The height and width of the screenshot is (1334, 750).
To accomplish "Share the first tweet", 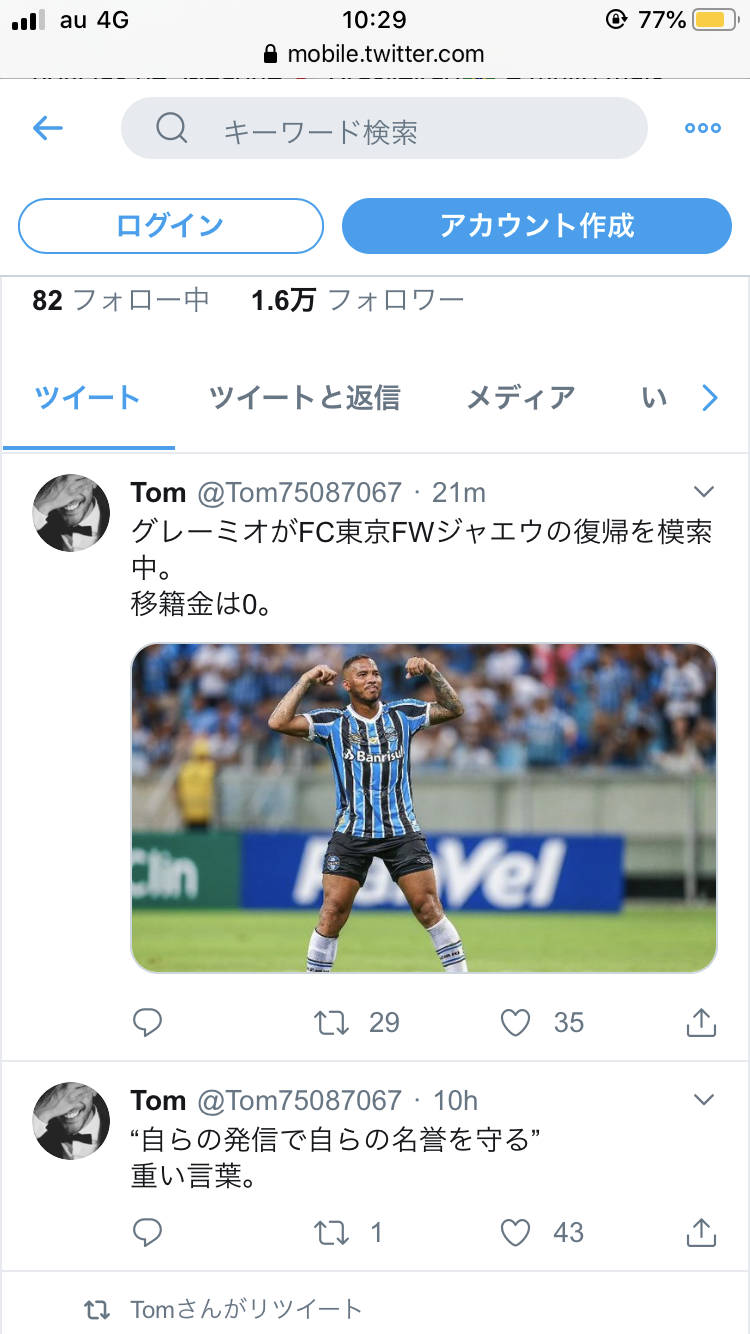I will [701, 1022].
